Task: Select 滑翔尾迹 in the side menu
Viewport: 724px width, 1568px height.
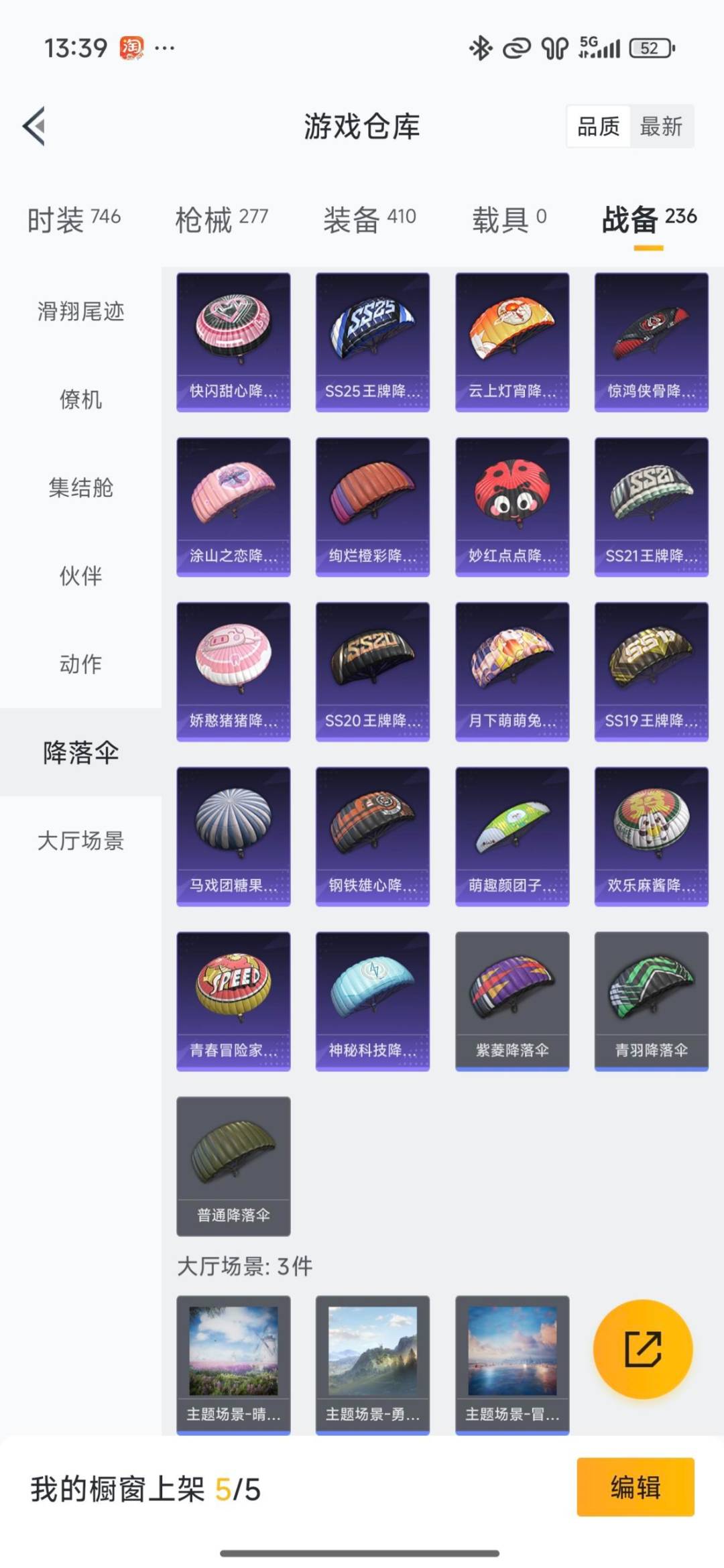Action: [80, 311]
